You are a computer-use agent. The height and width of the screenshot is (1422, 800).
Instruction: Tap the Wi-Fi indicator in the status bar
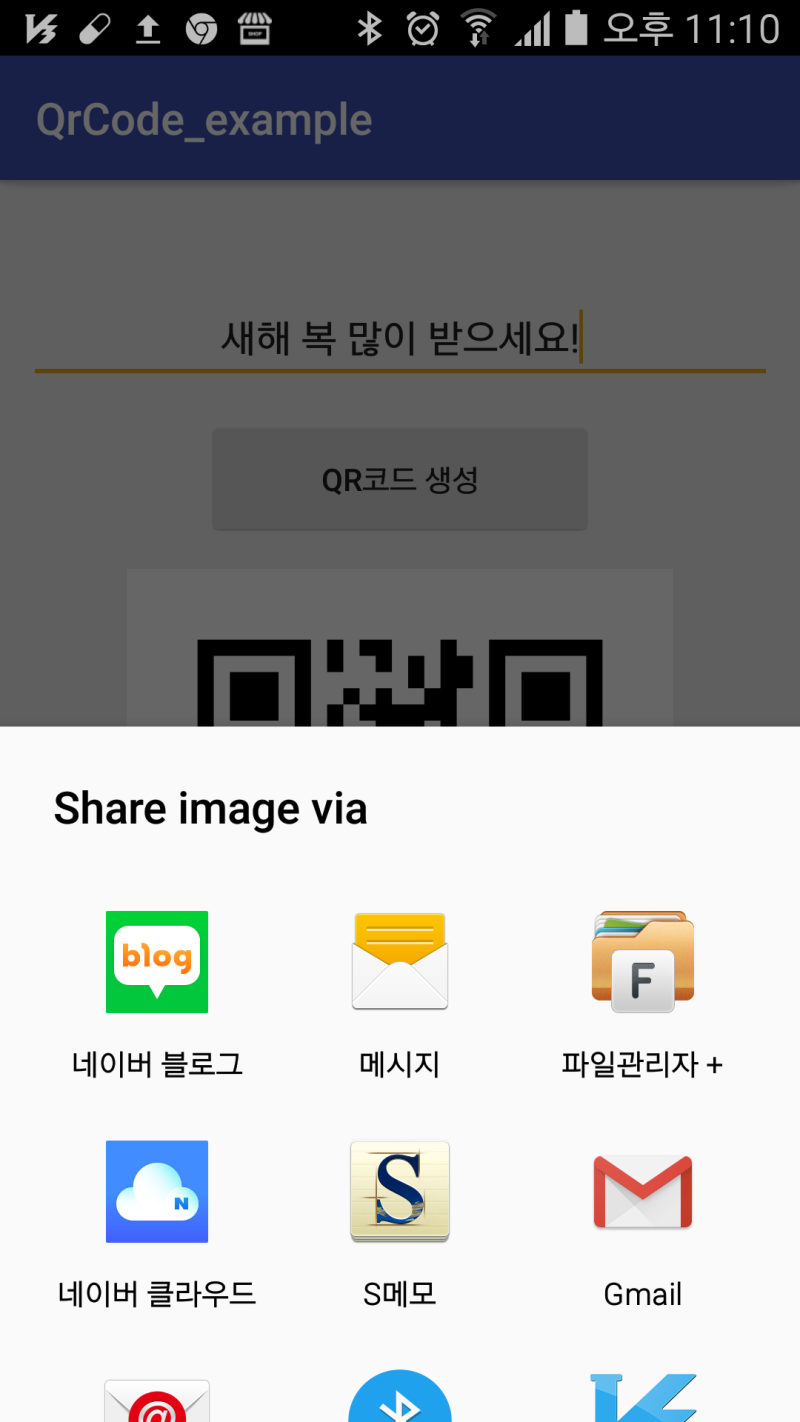(477, 28)
